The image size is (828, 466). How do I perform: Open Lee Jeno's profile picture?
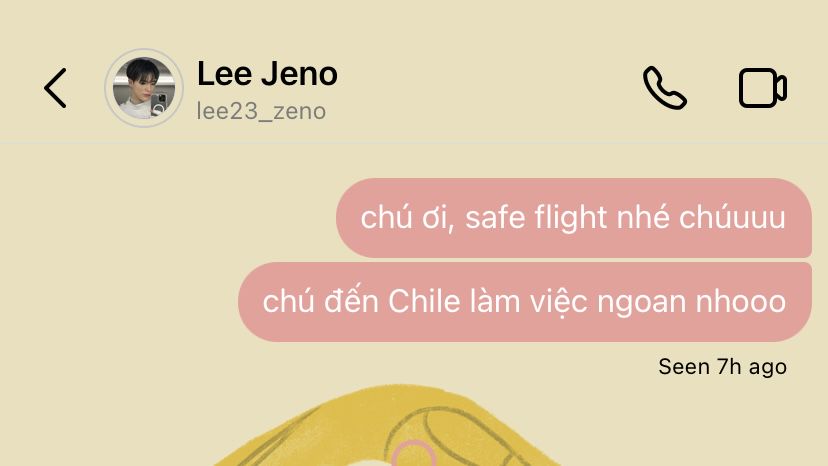pos(143,88)
